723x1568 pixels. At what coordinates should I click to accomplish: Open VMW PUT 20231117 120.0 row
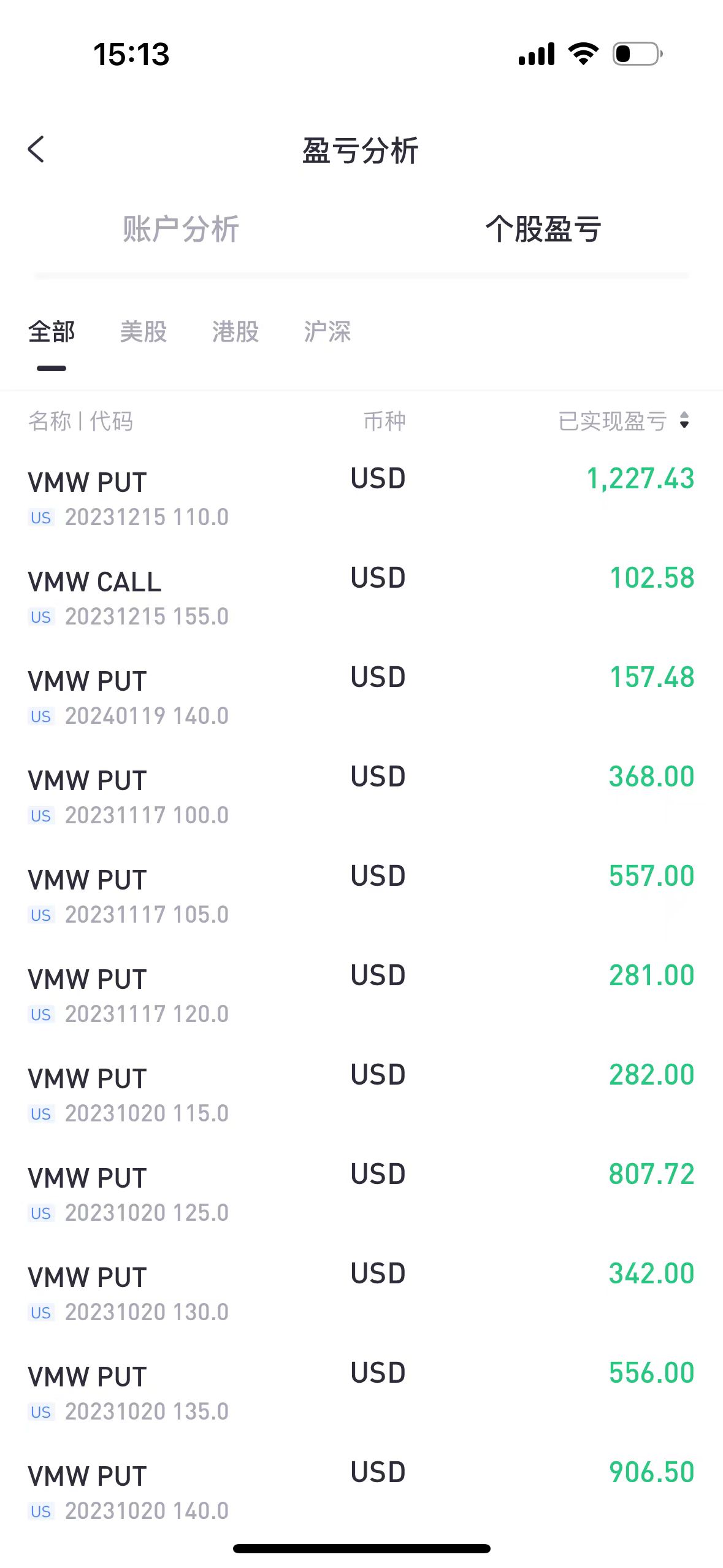[361, 994]
